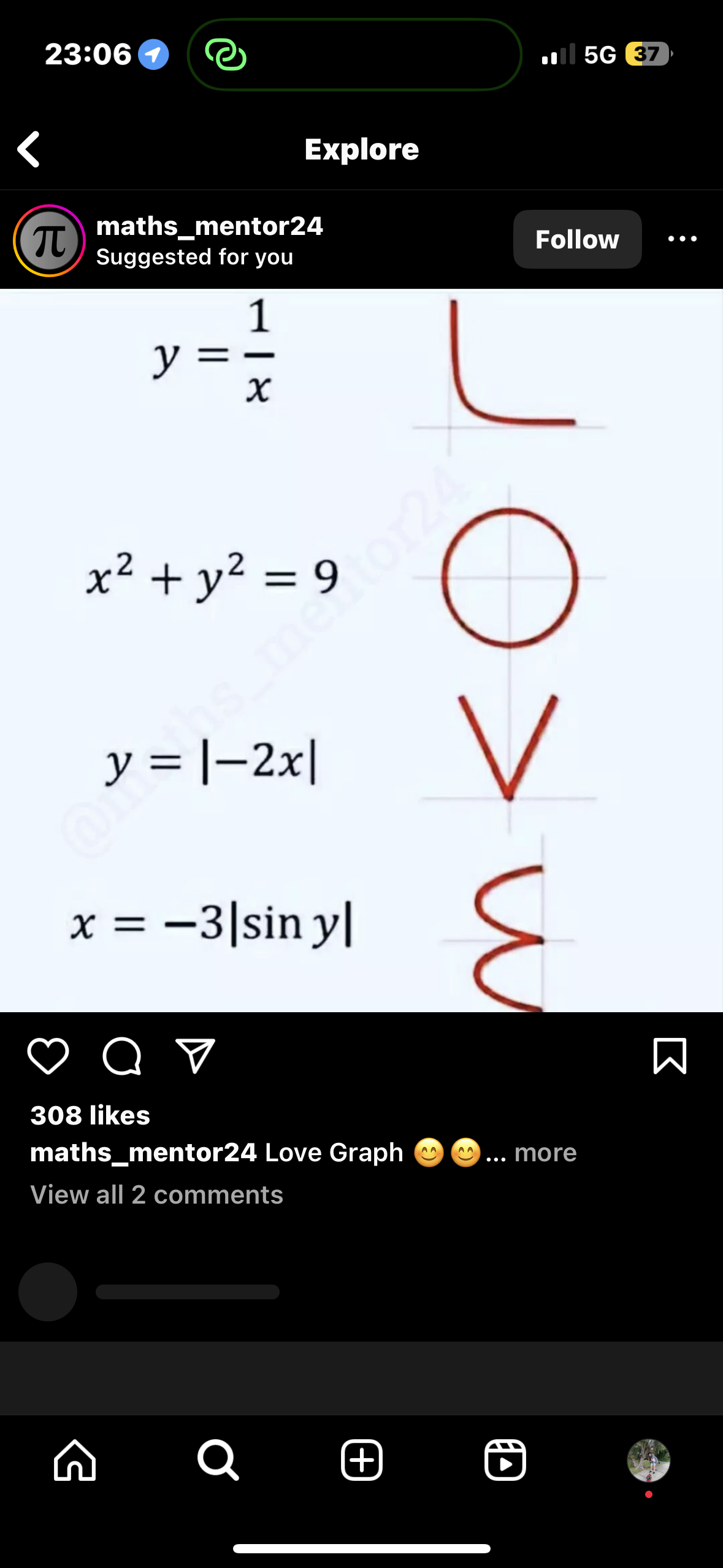View all 2 comments

point(157,1194)
